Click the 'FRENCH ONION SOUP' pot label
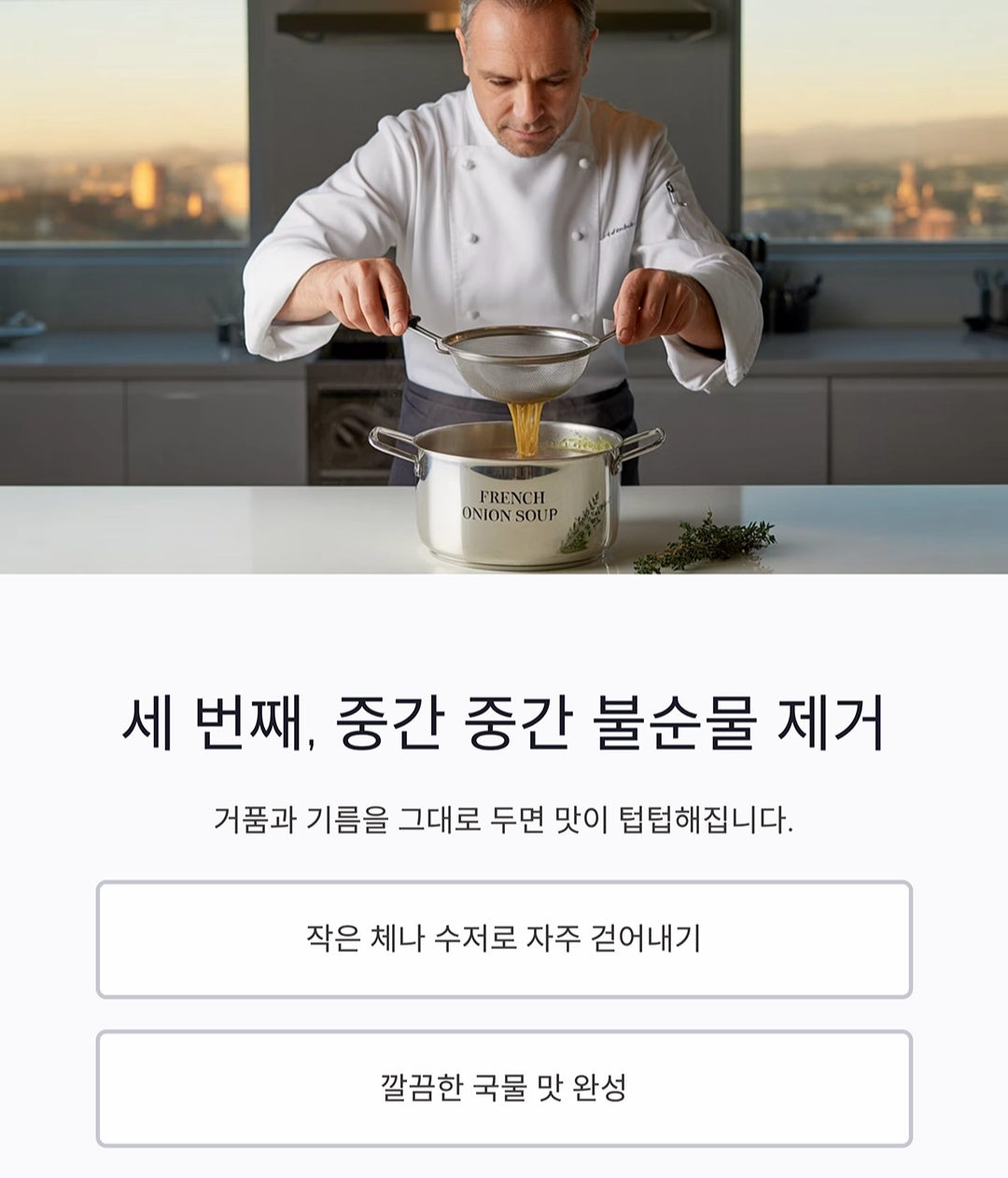 coord(511,504)
